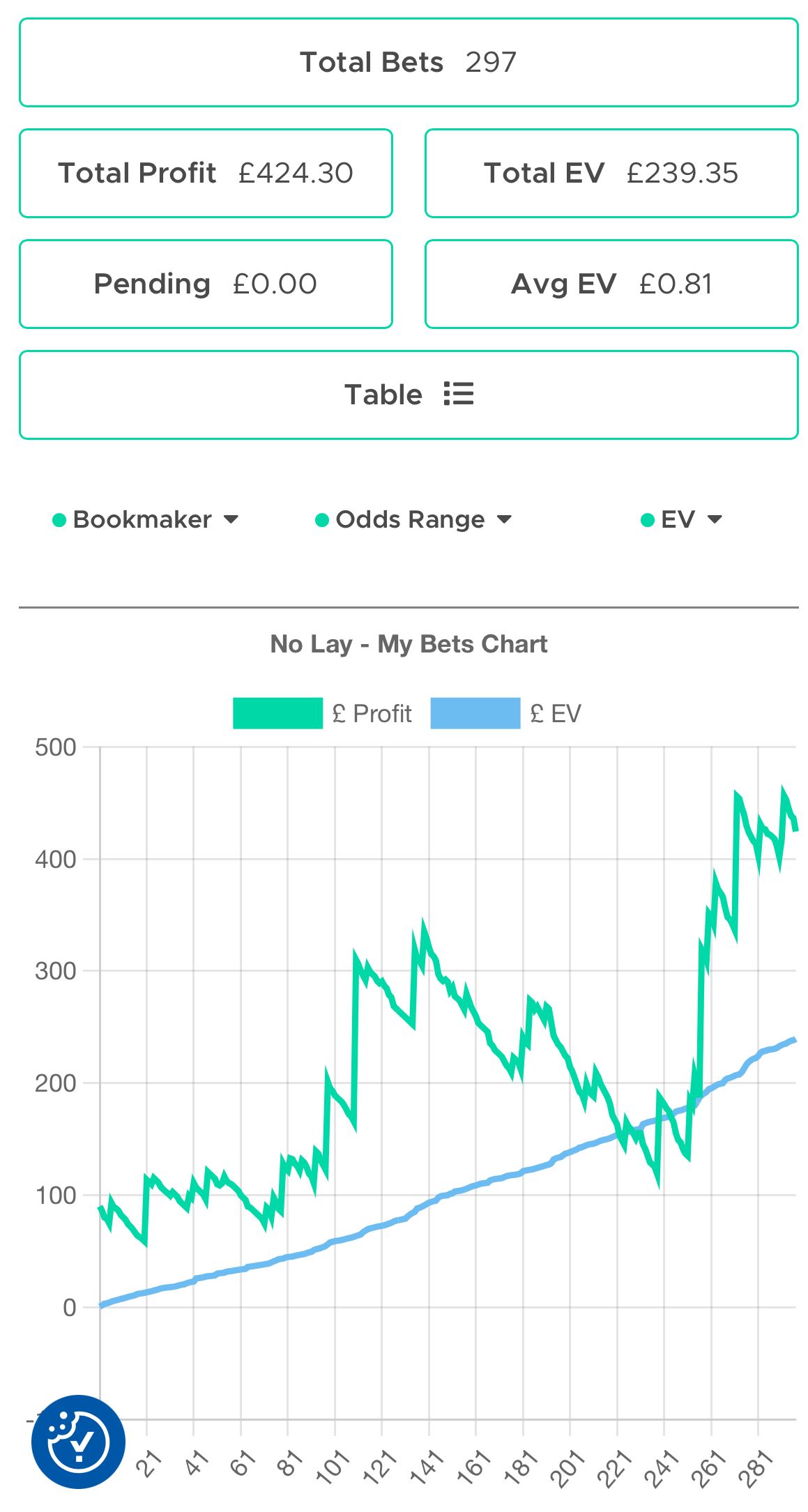Open the EV filter dropdown
Screen dimensions: 808x1512
point(680,519)
